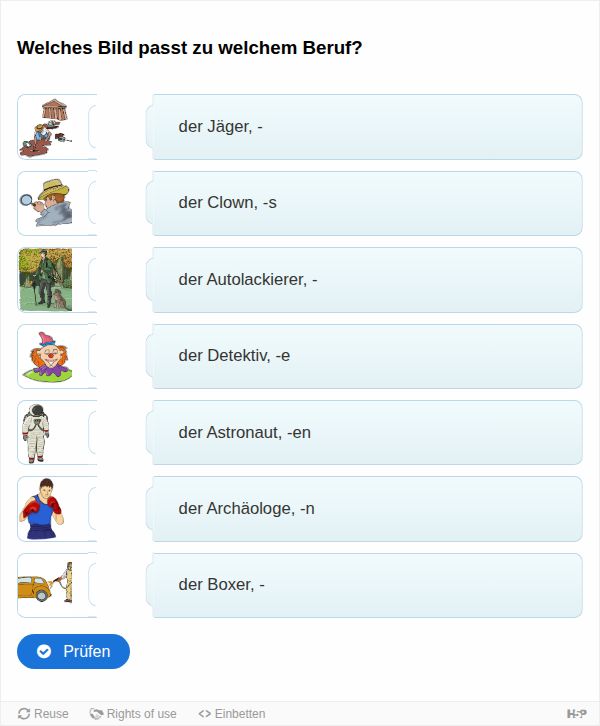Select the 'der Astronaut, -en' card

pyautogui.click(x=365, y=433)
